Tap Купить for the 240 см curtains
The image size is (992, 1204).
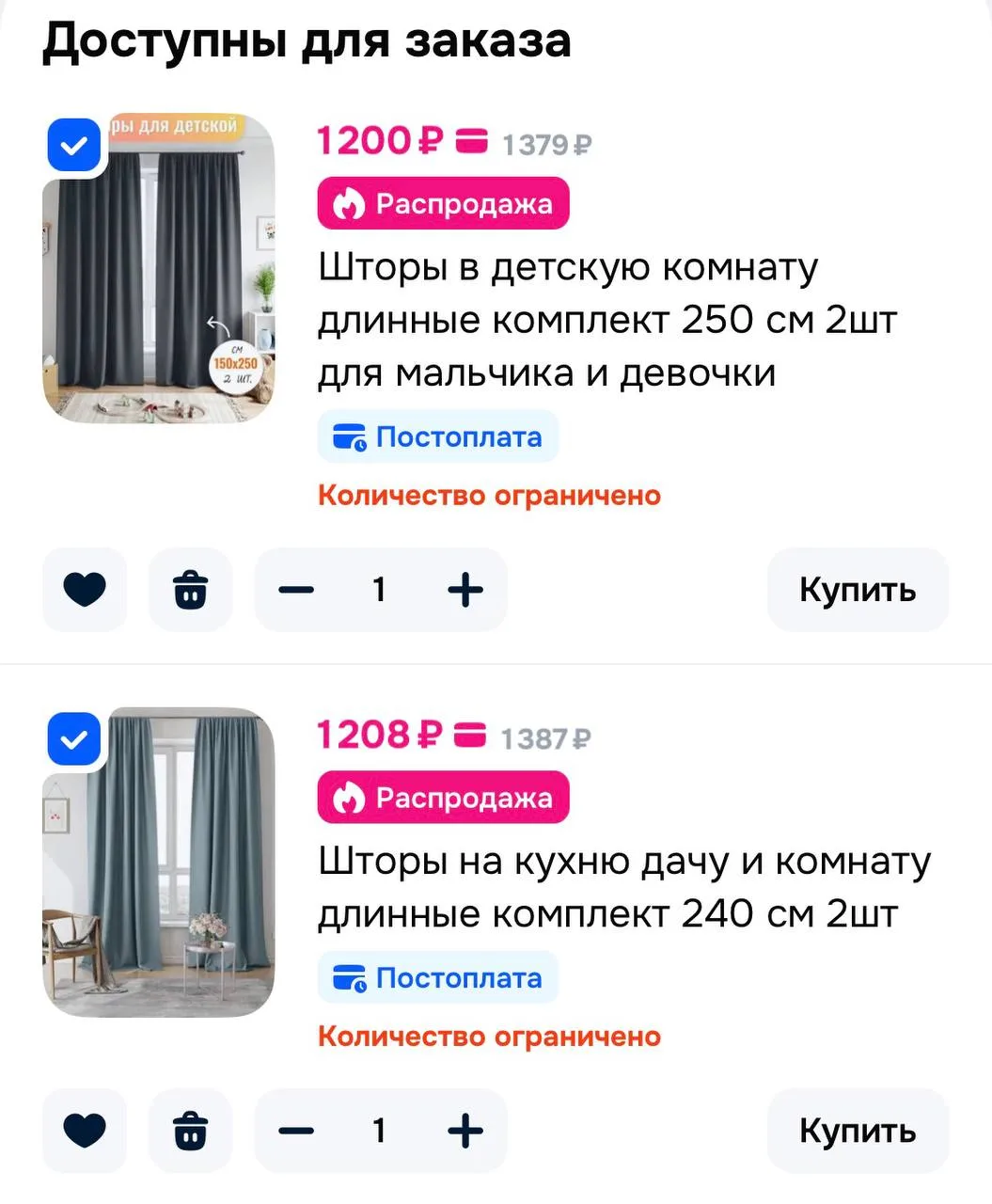[858, 1130]
